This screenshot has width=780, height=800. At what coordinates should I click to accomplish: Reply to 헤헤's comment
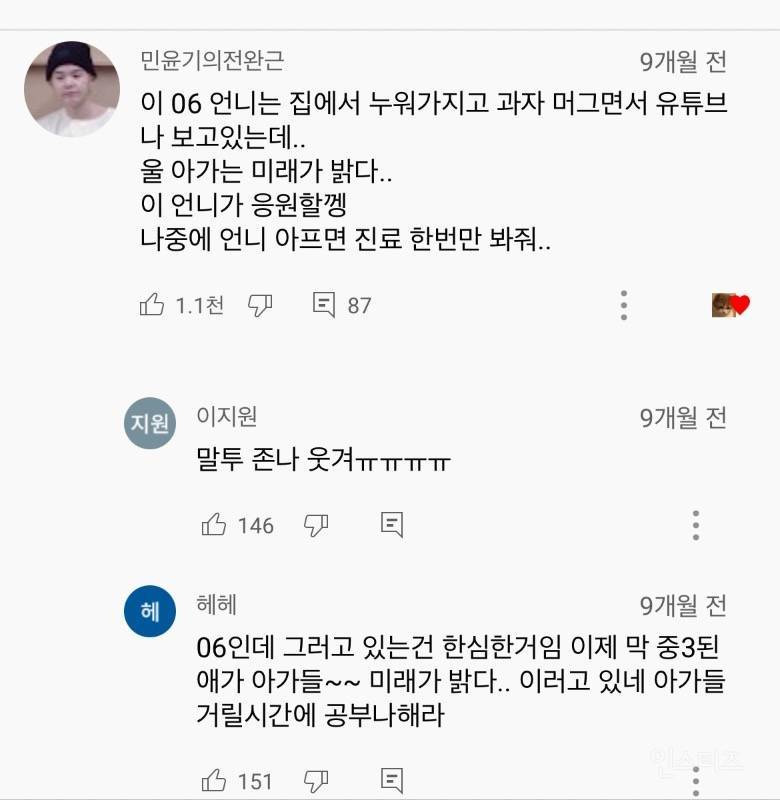392,780
